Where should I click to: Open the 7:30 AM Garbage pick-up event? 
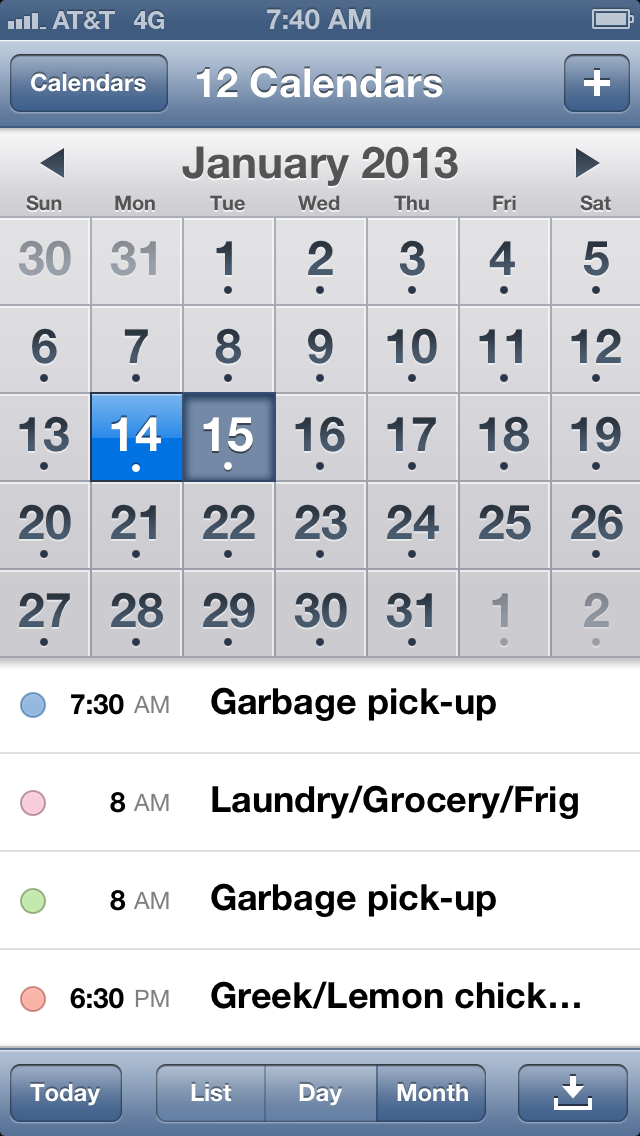(320, 704)
